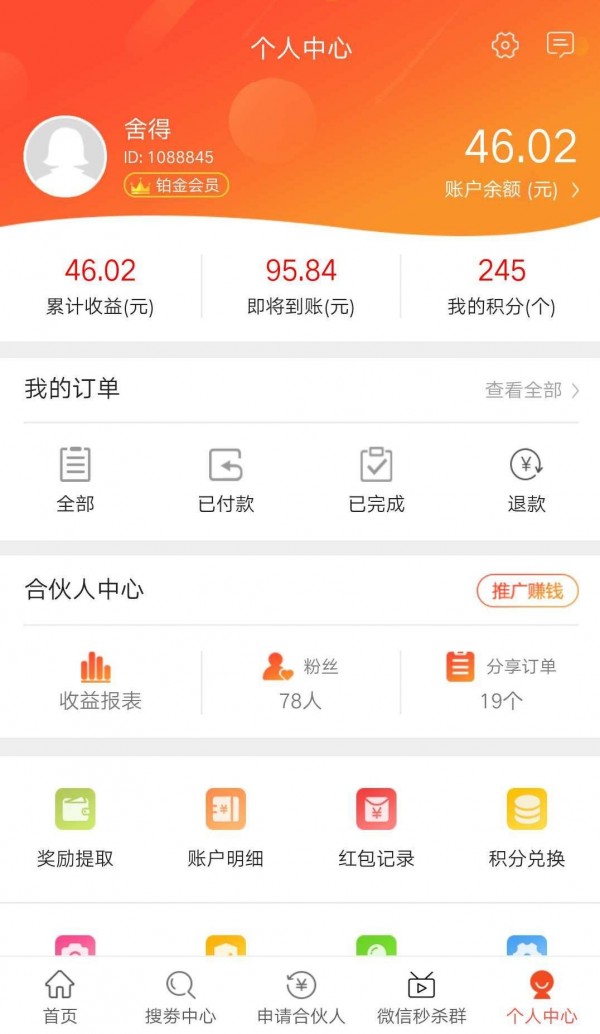600x1034 pixels.
Task: Open 收益报表 earnings report
Action: pyautogui.click(x=100, y=681)
